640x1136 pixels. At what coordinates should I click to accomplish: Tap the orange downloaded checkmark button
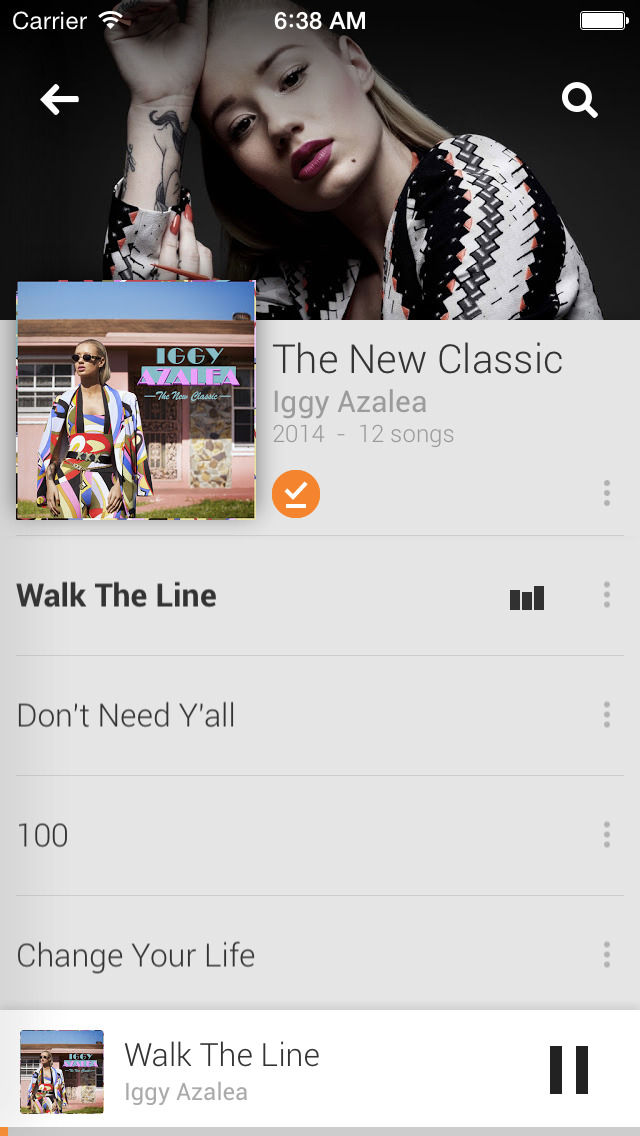click(296, 494)
